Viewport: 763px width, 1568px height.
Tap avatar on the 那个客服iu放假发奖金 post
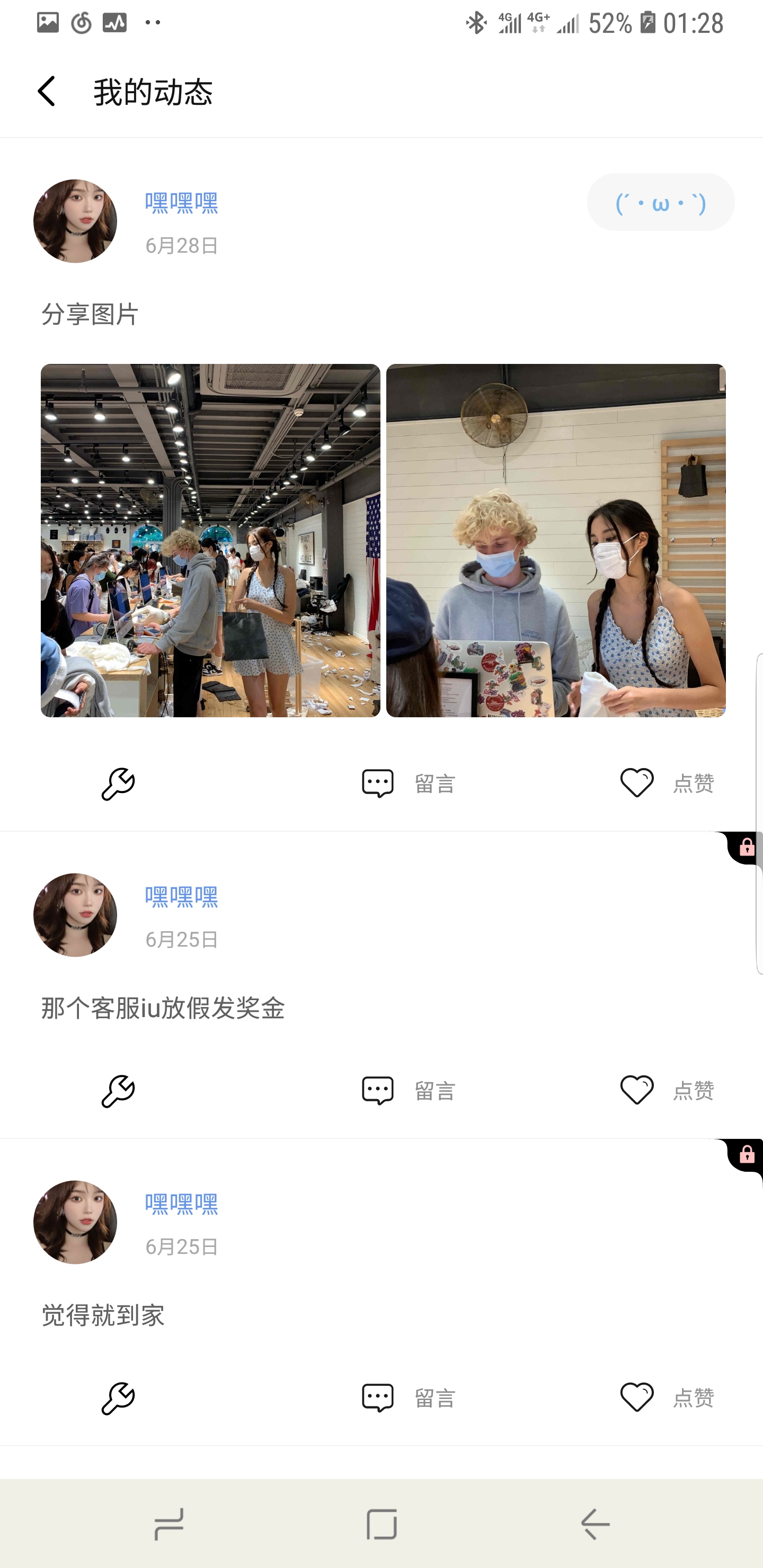coord(75,915)
